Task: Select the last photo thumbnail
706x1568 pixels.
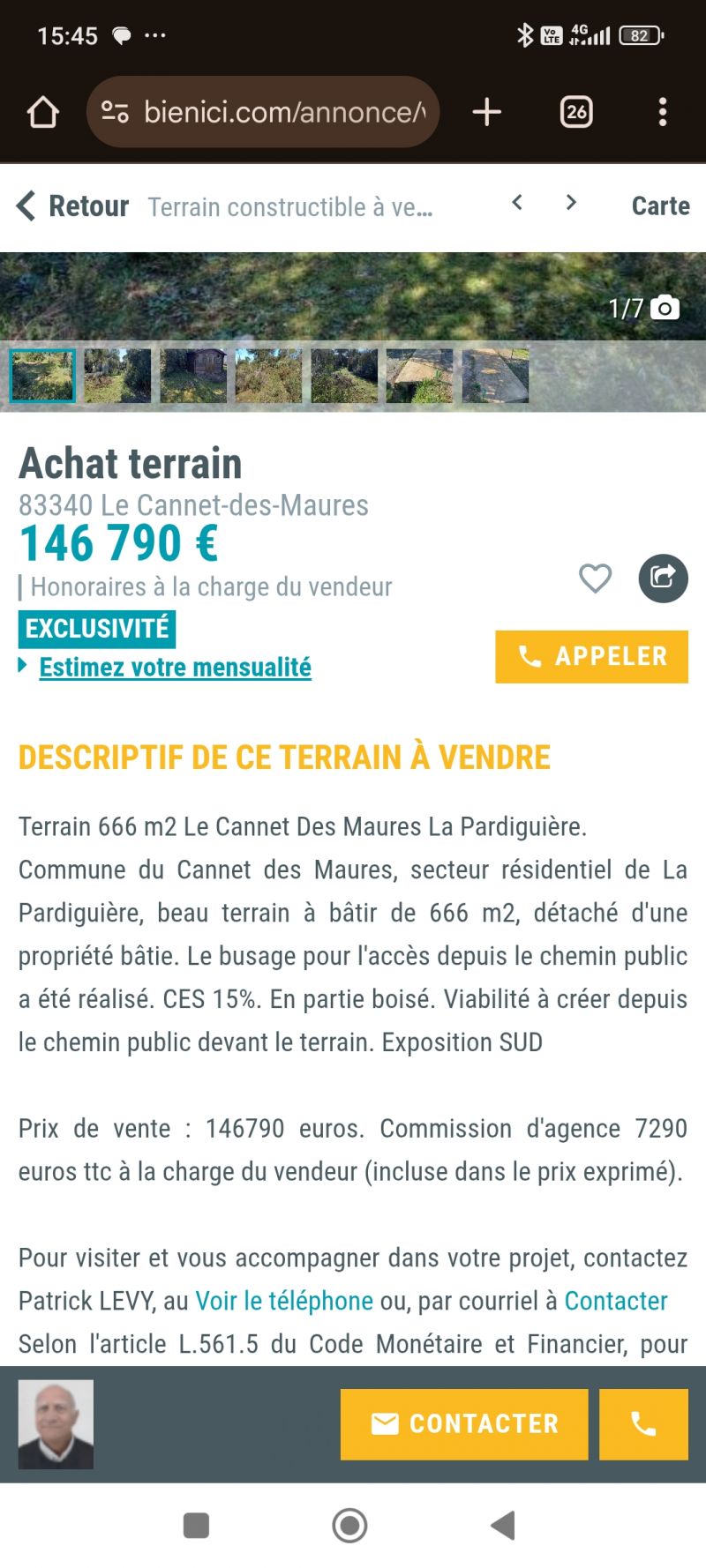Action: pos(495,376)
